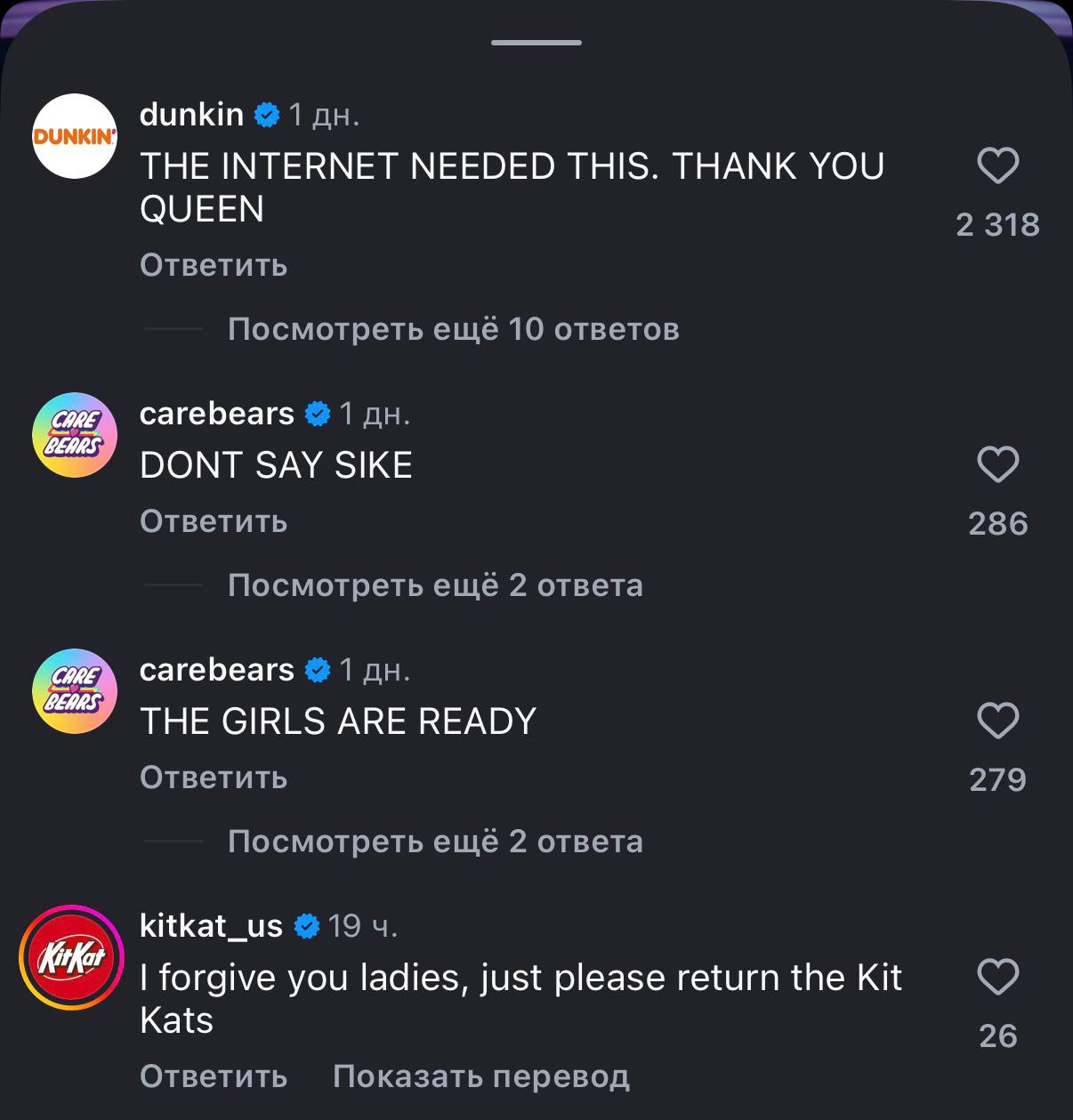Reply to kitkat_us comment
1073x1120 pixels.
click(214, 1076)
